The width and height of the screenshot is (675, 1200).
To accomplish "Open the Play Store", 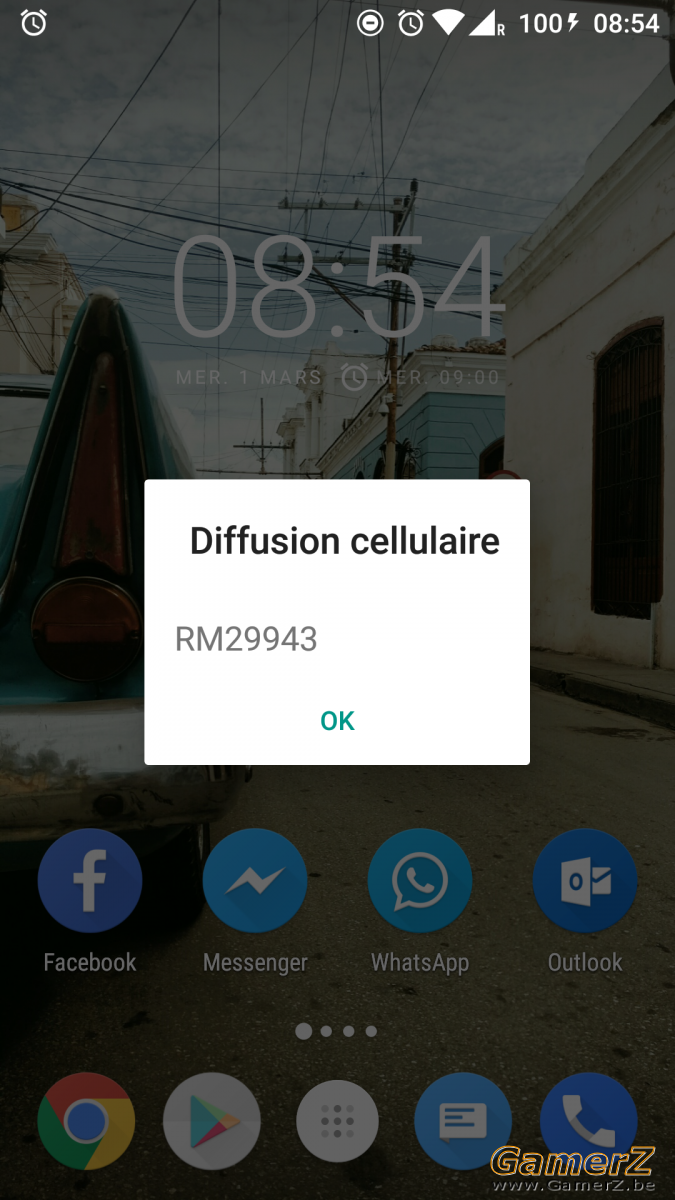I will pyautogui.click(x=212, y=1122).
